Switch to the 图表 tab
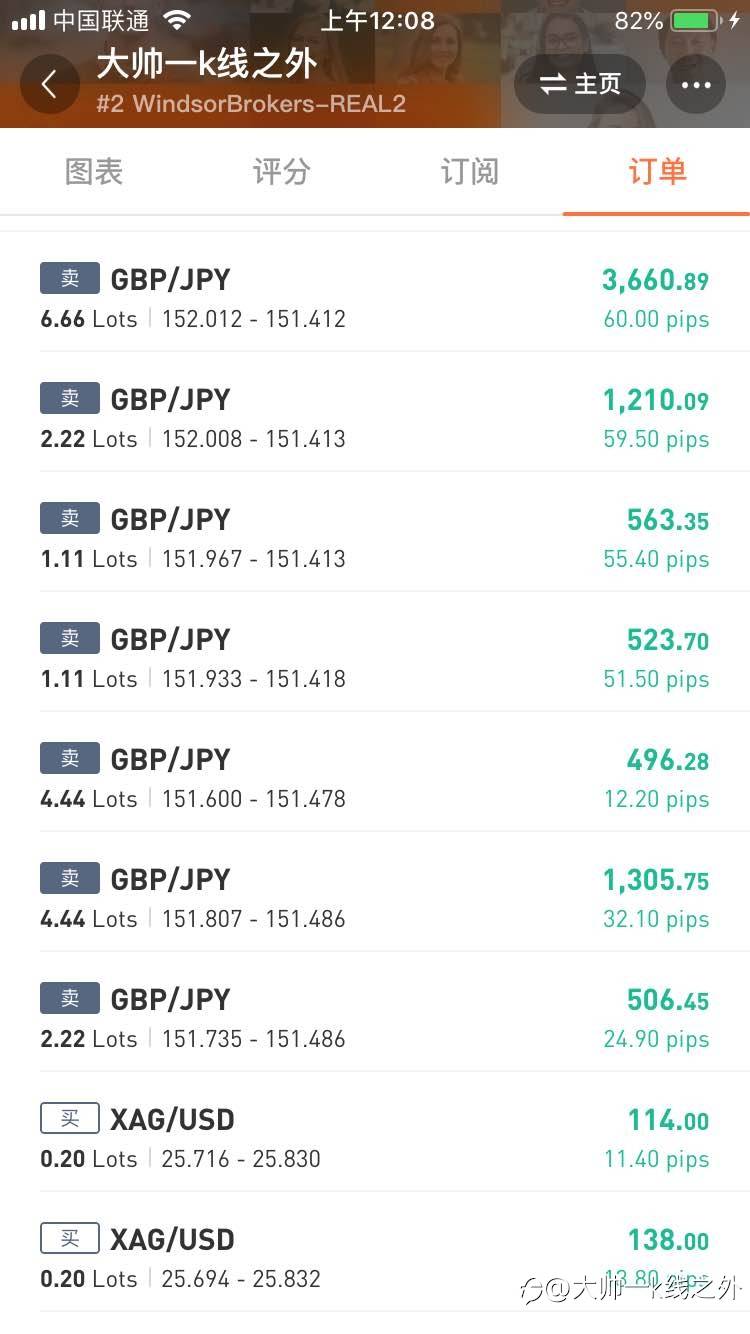Image resolution: width=750 pixels, height=1334 pixels. pos(94,172)
